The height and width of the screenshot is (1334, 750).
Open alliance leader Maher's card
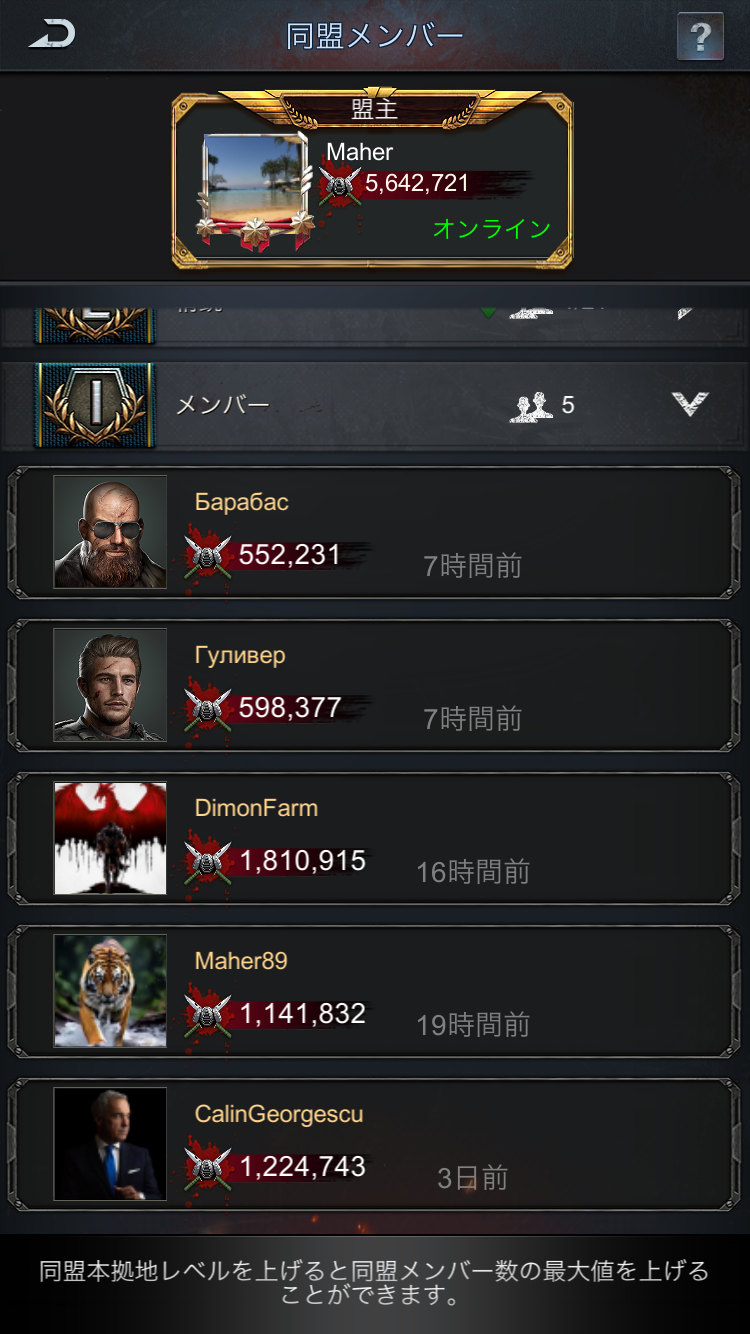point(373,182)
